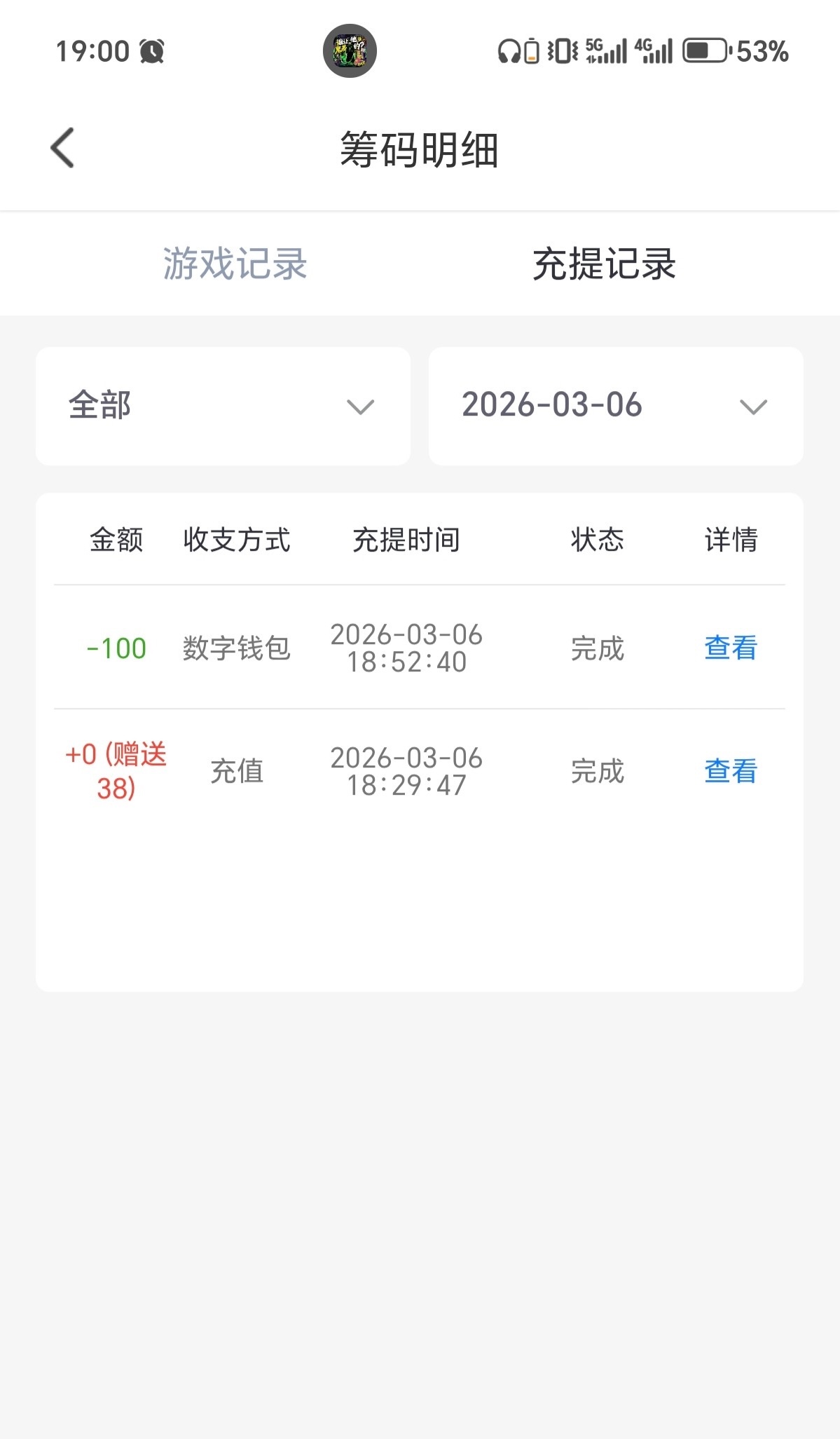View details of the -100 数字钱包 record

coord(730,648)
